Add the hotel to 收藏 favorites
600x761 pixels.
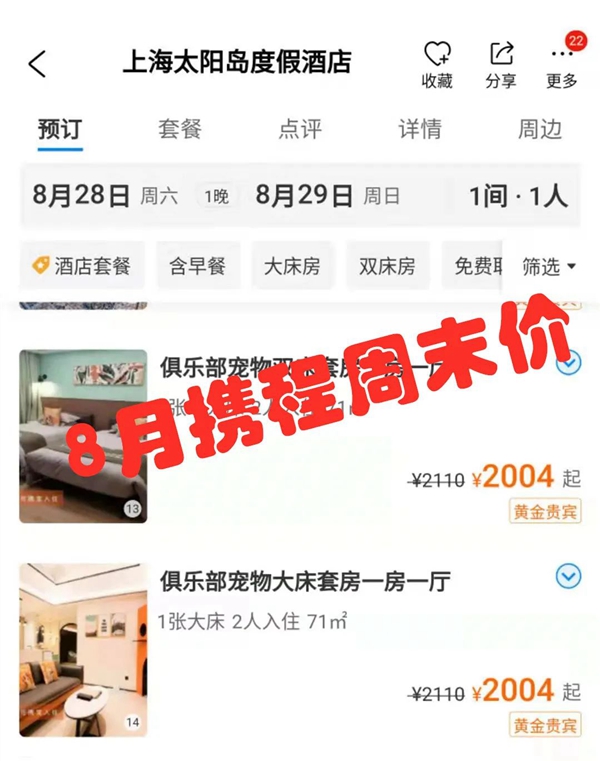pos(437,65)
